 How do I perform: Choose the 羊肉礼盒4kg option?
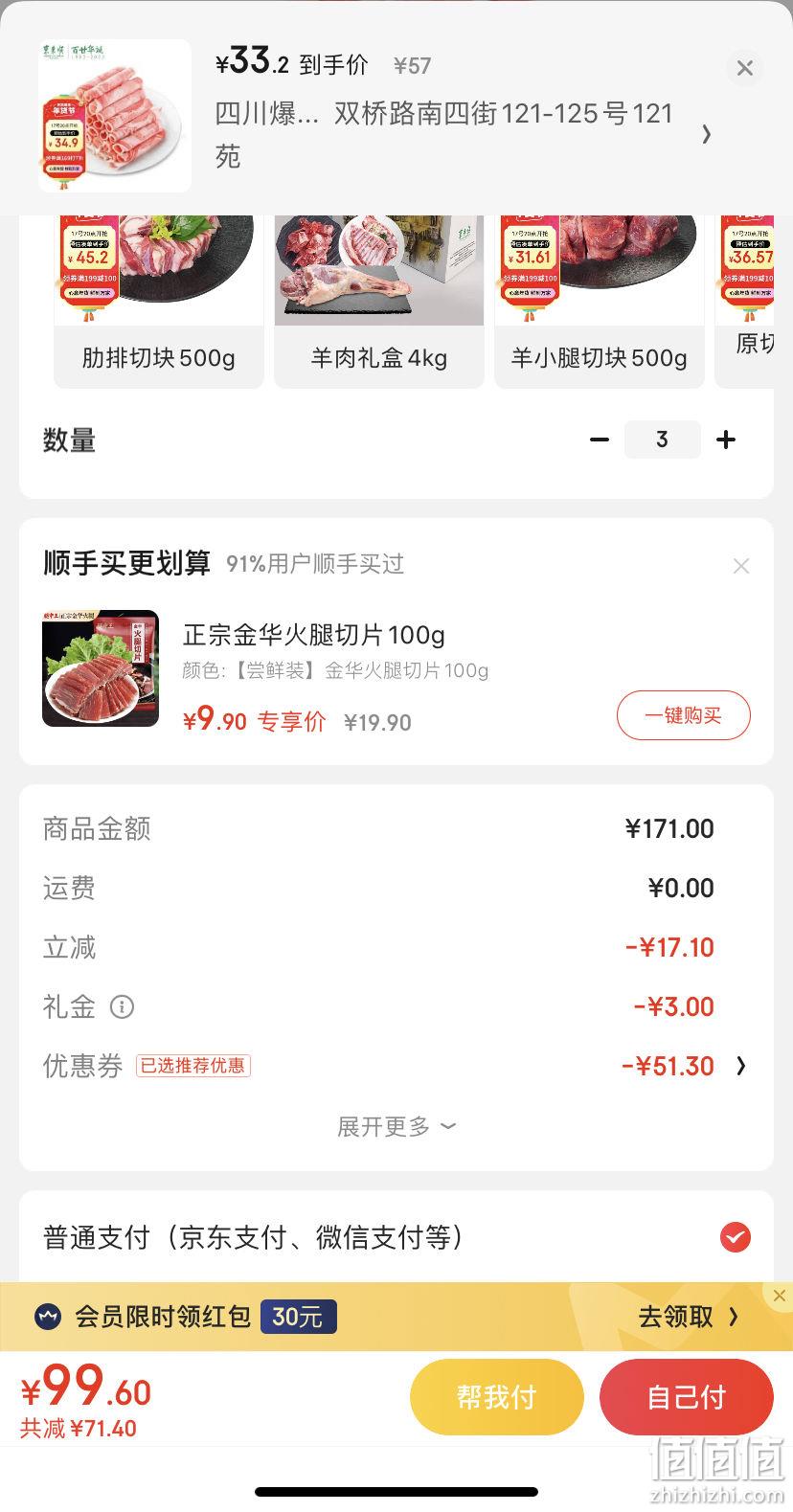[379, 302]
